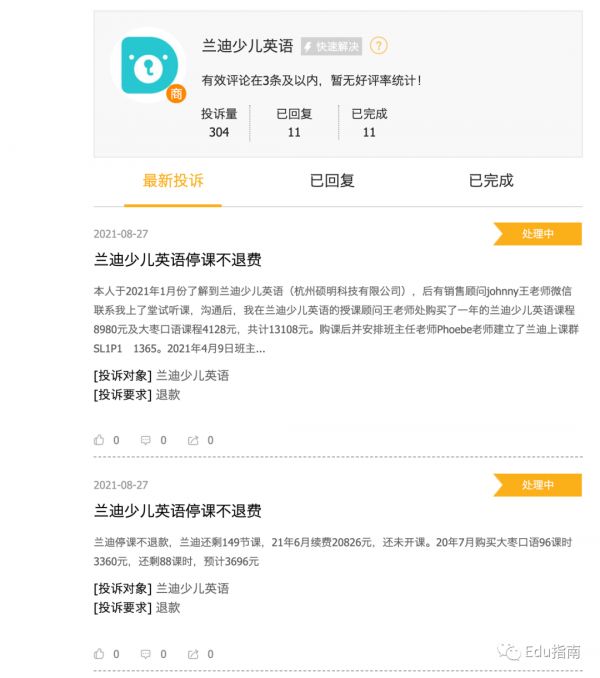Switch to the 已回复 tab

pos(332,181)
